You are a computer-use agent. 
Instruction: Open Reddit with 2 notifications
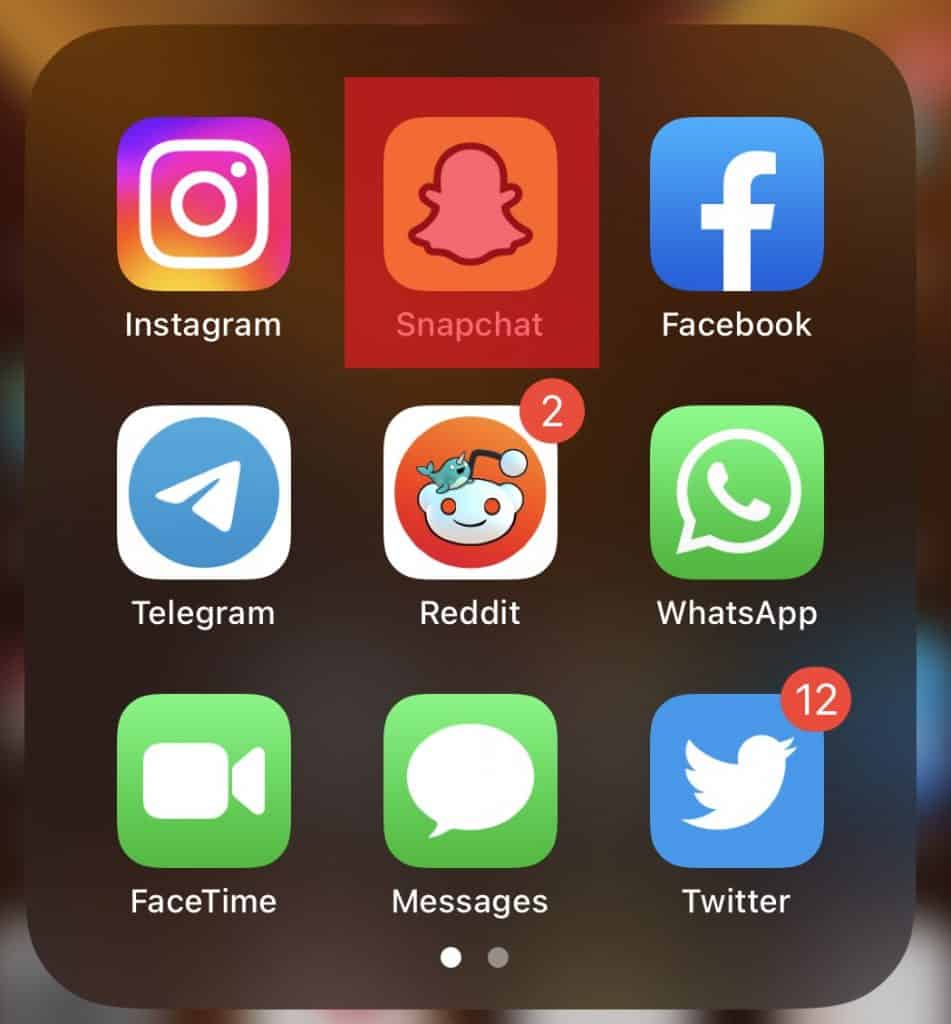pos(470,492)
